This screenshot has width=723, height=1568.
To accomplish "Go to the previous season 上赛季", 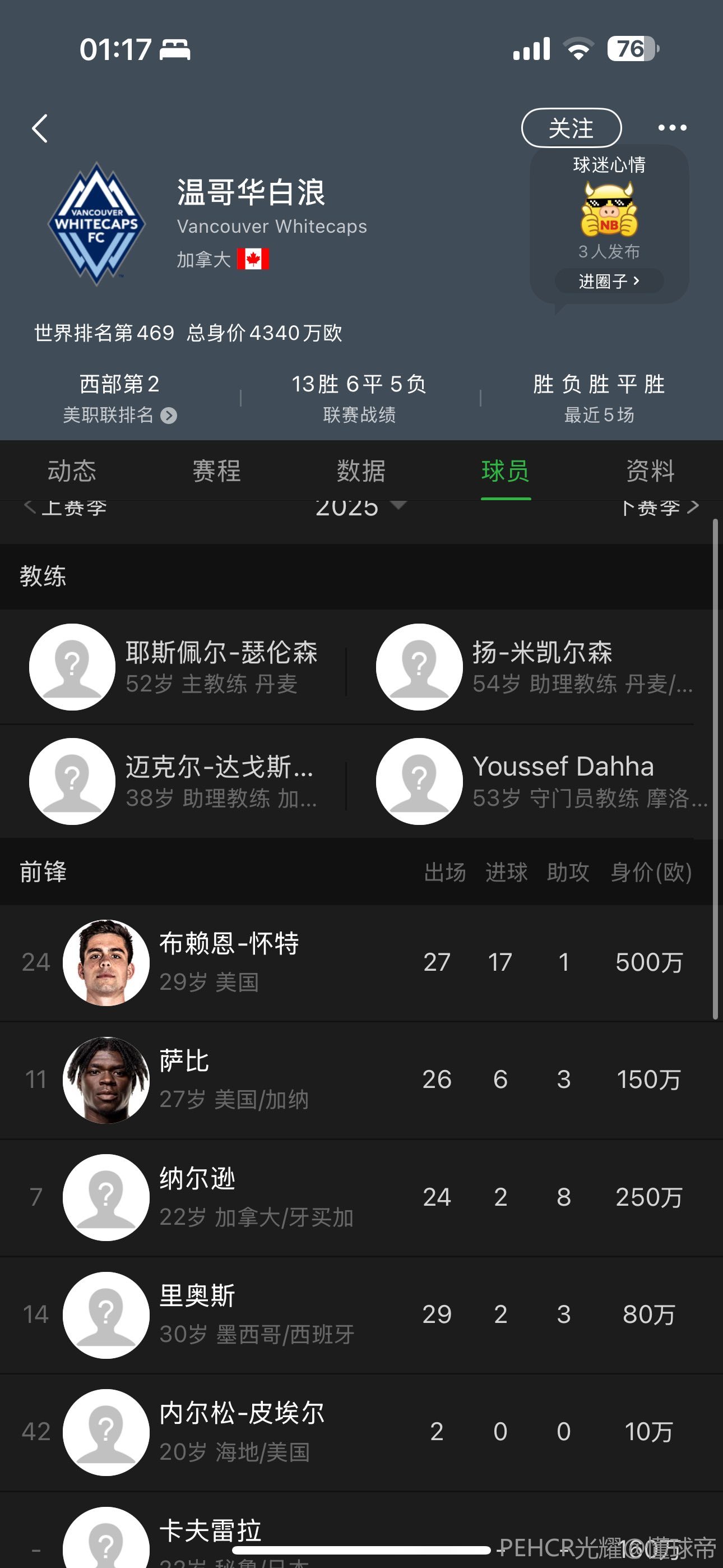I will click(66, 508).
